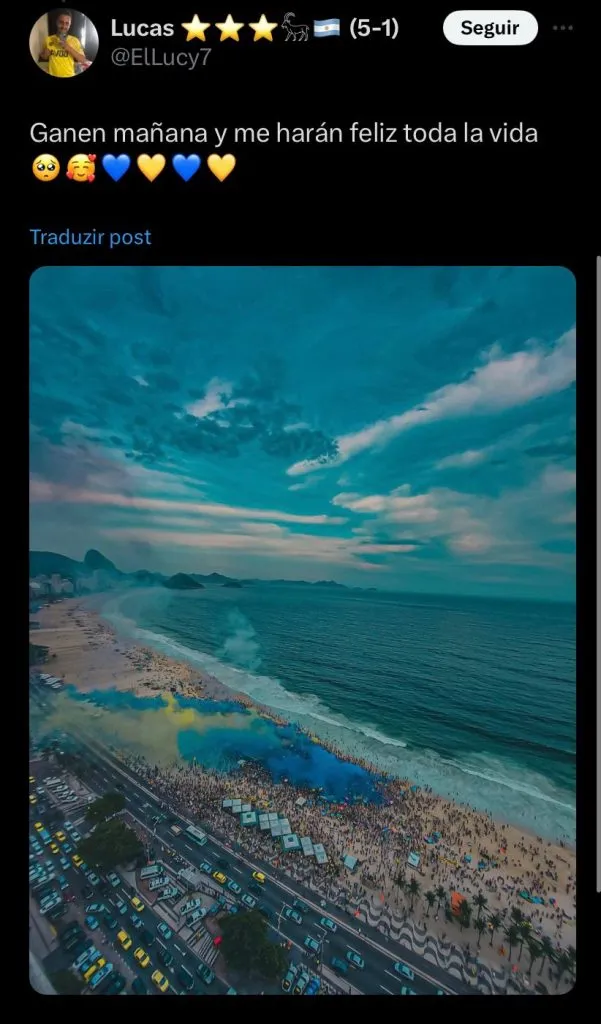Tap Traduzir post link
The image size is (601, 1024).
point(90,237)
